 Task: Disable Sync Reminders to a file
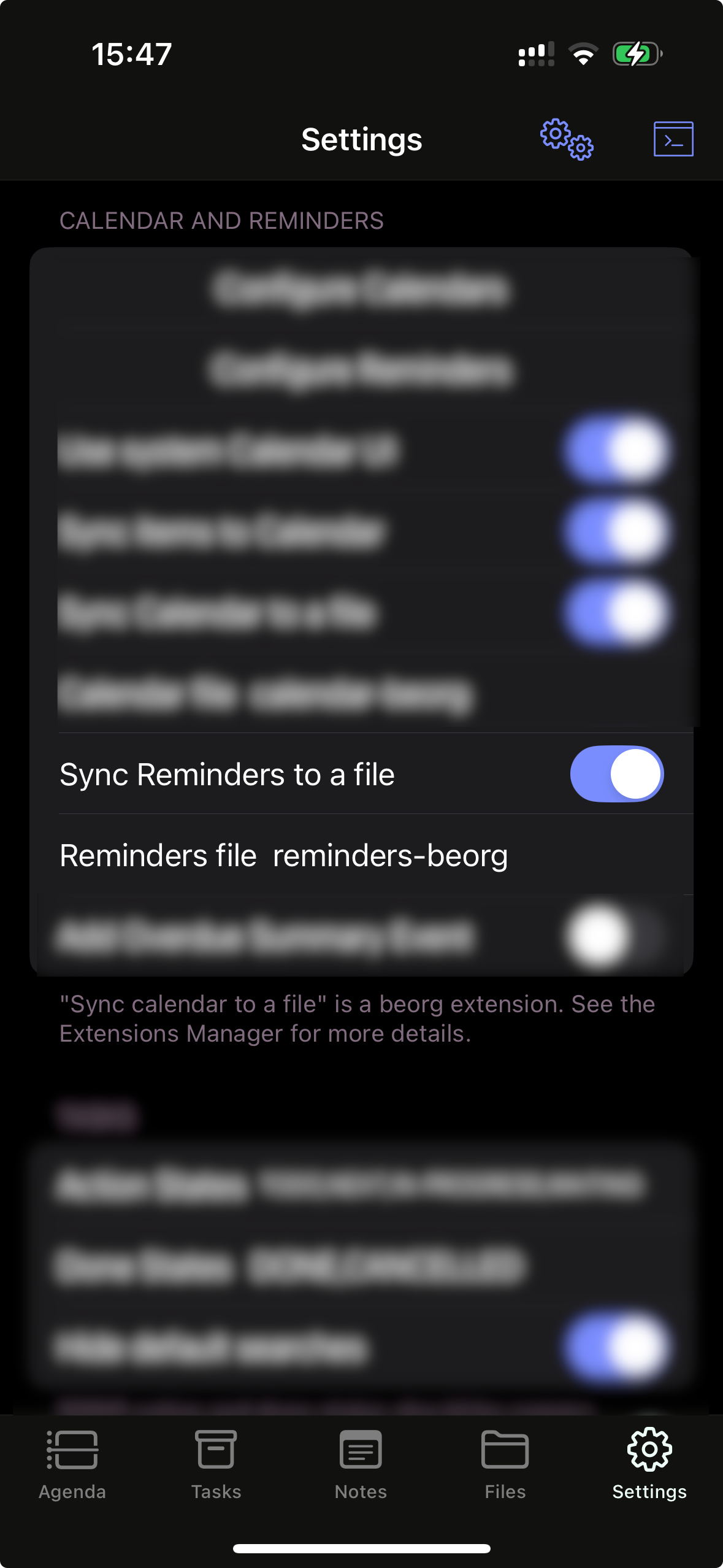point(617,774)
